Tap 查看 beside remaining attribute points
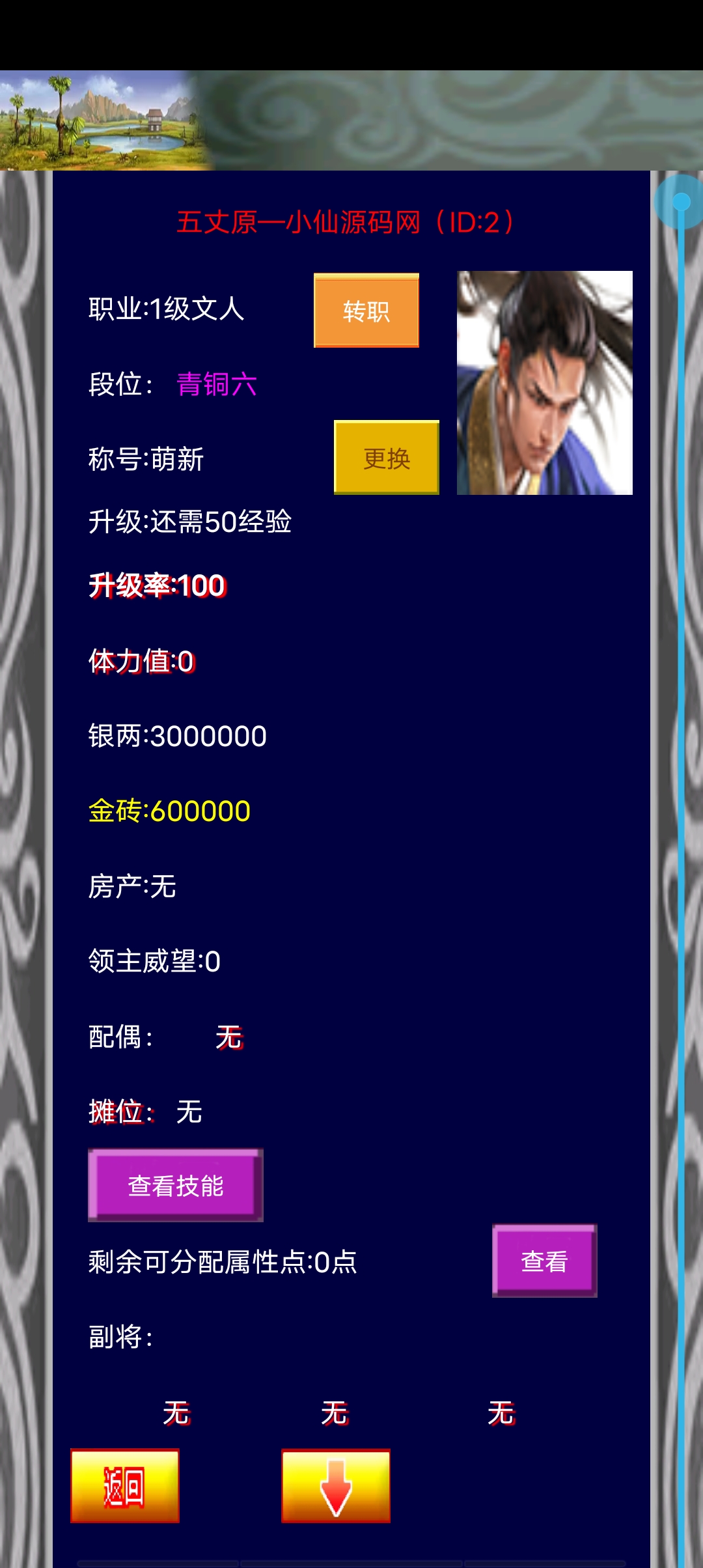703x1568 pixels. pyautogui.click(x=545, y=1261)
